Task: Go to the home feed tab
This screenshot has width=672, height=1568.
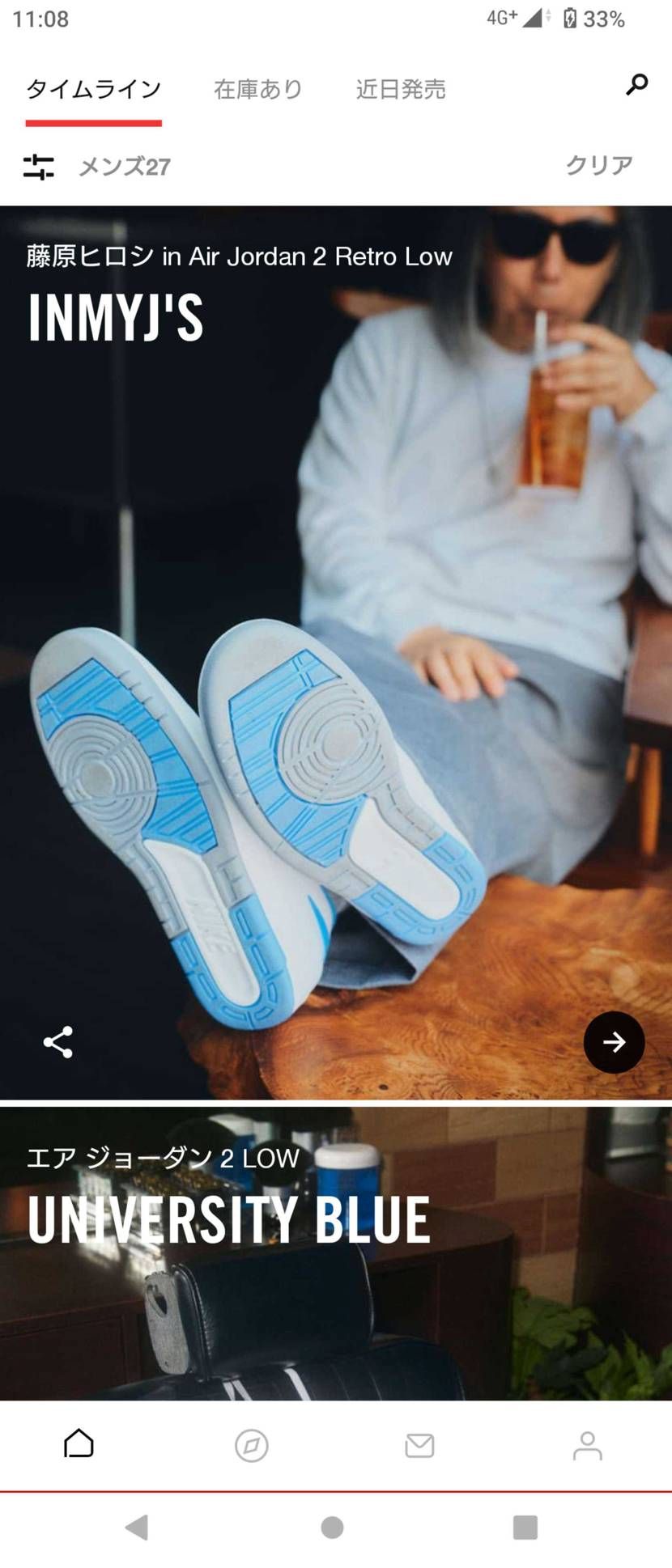Action: 79,1444
